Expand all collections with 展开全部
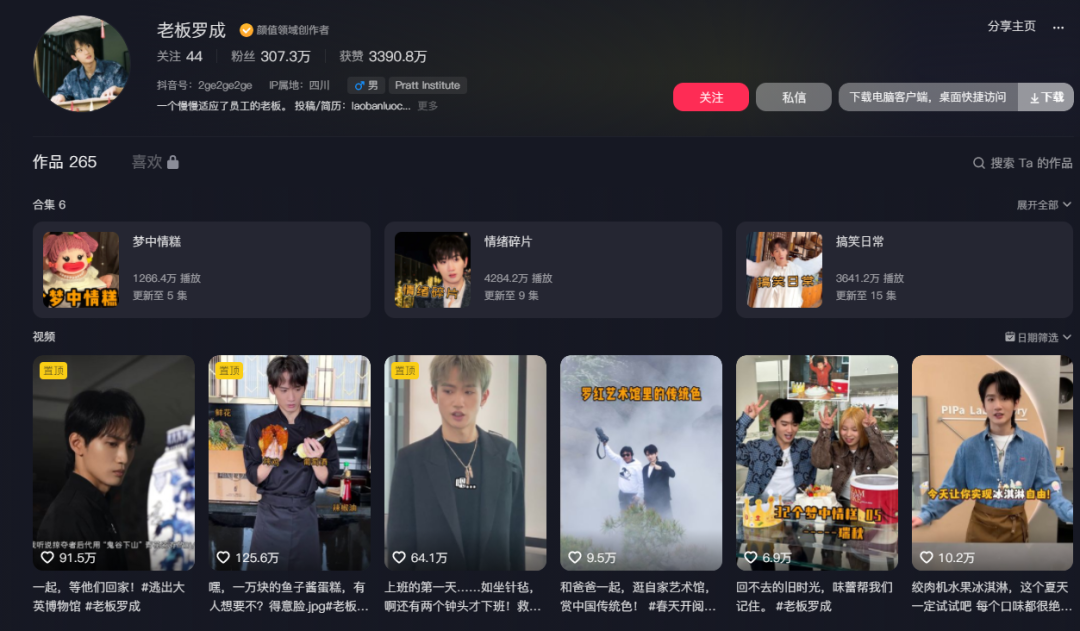 click(1044, 205)
